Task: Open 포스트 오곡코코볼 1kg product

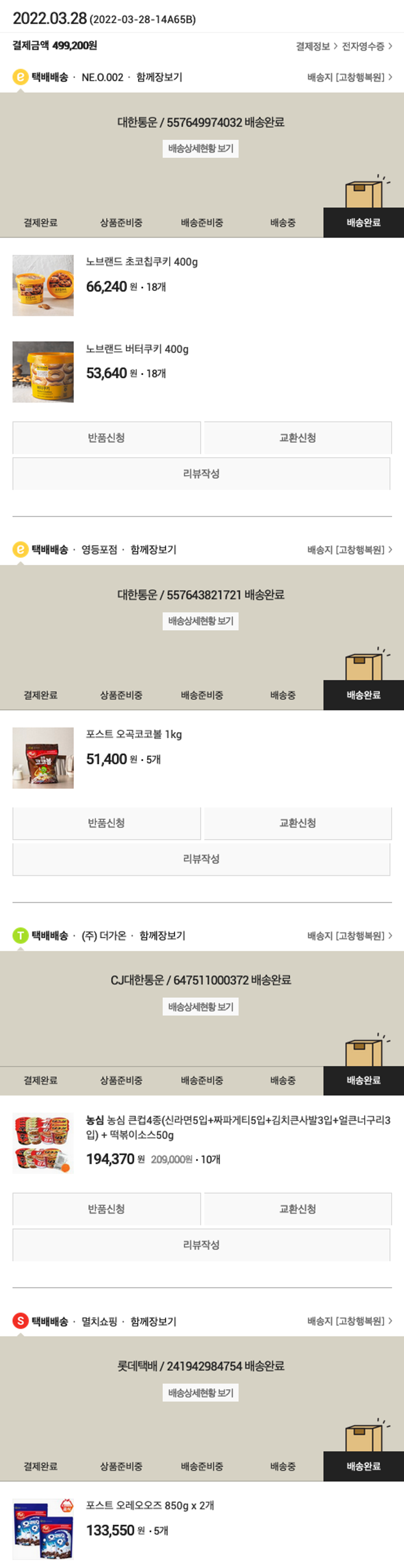Action: (x=133, y=735)
